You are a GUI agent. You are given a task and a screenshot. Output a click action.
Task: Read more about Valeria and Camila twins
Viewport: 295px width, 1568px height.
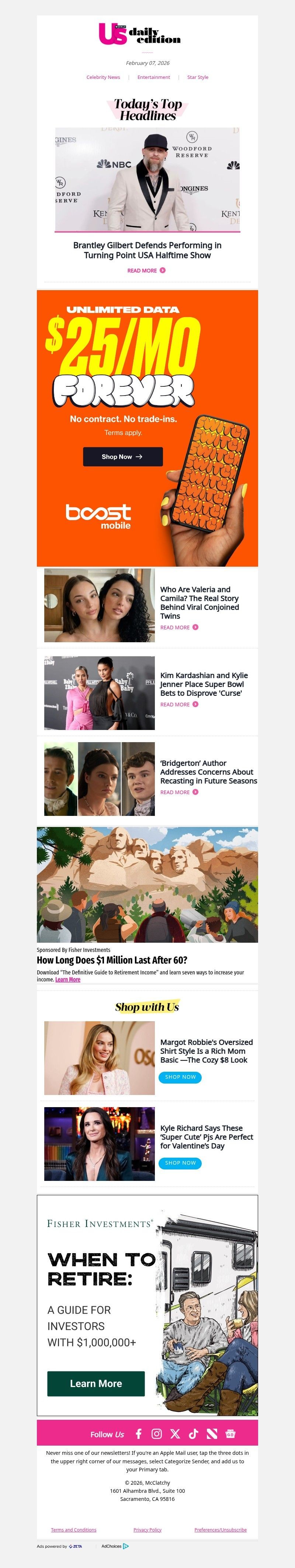click(179, 627)
